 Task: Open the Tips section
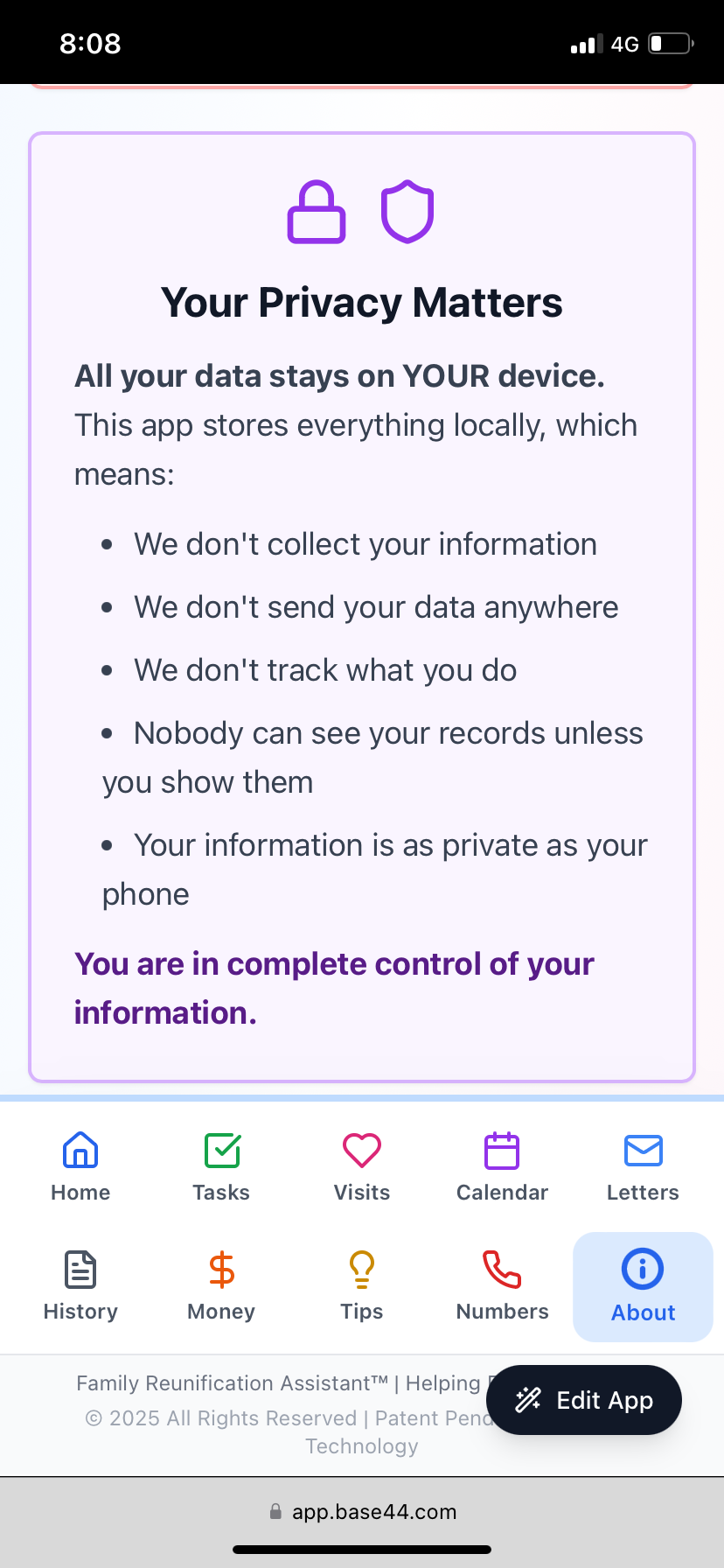362,1286
